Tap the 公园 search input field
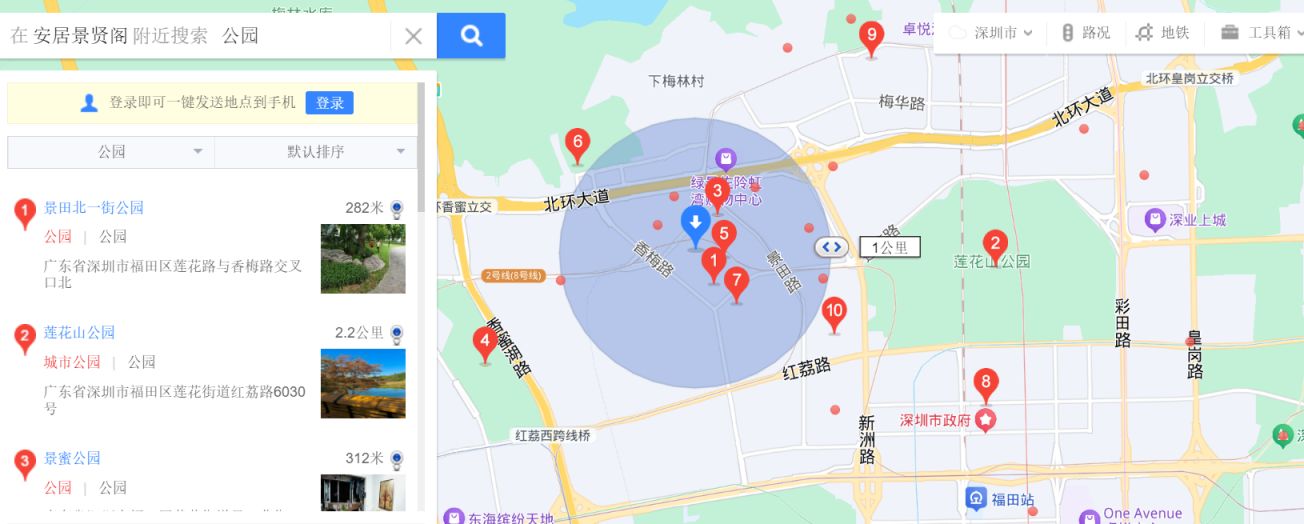This screenshot has width=1304, height=524. tap(300, 36)
